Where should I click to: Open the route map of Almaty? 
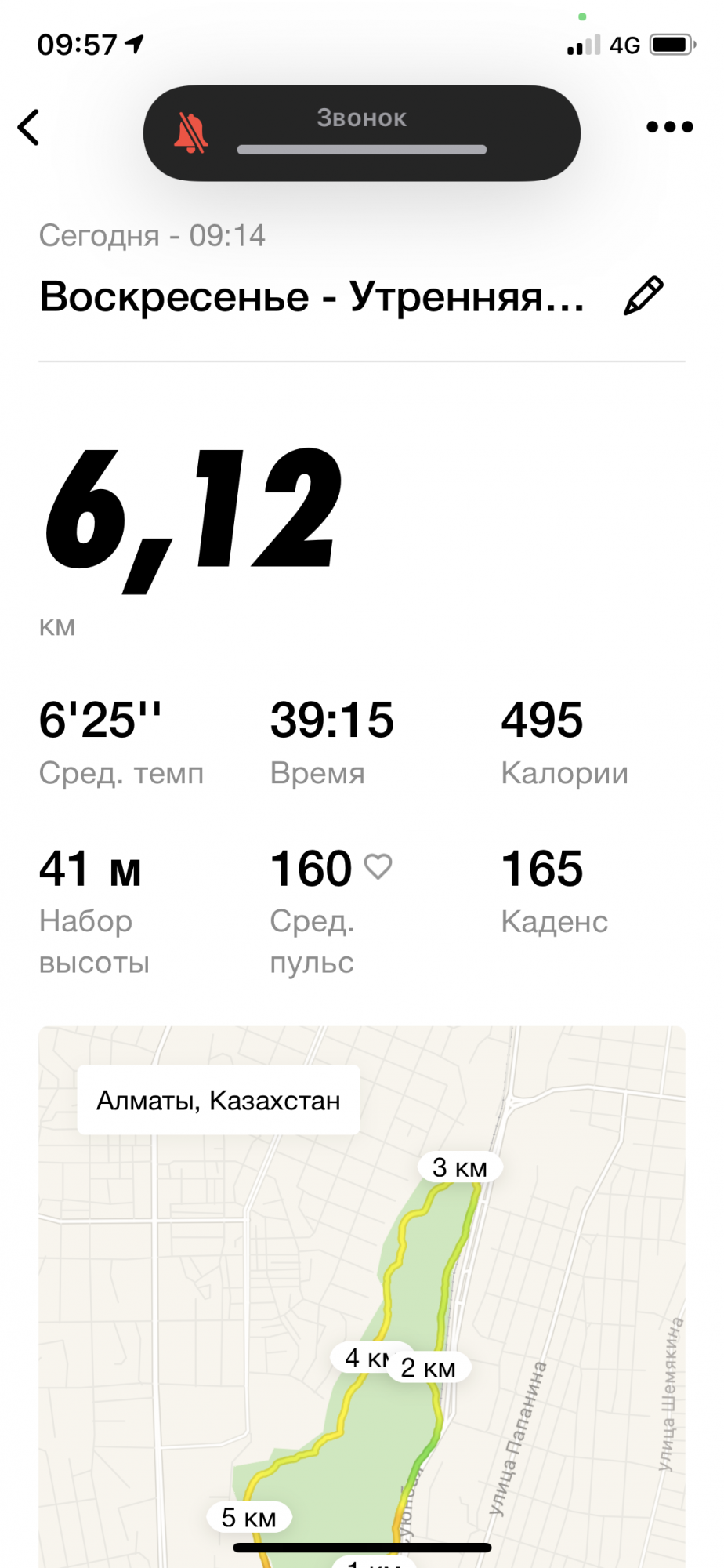pyautogui.click(x=362, y=1294)
